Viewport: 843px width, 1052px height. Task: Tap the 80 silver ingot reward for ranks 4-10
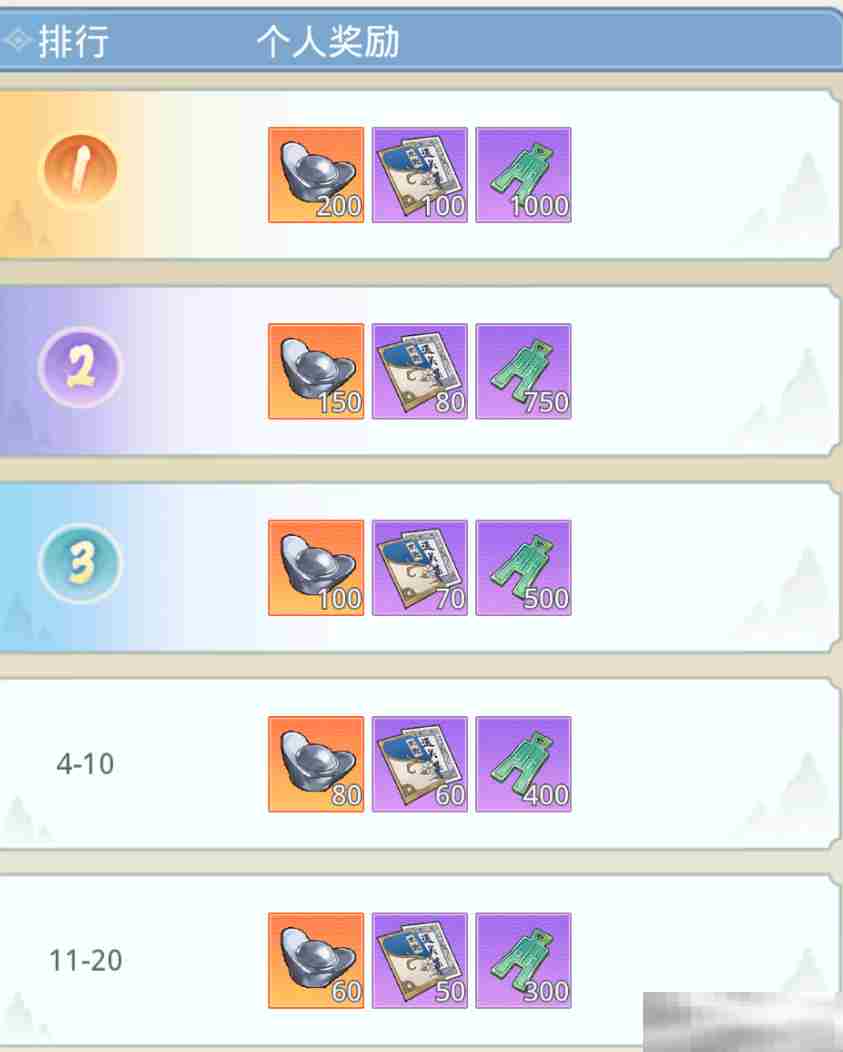pos(316,764)
